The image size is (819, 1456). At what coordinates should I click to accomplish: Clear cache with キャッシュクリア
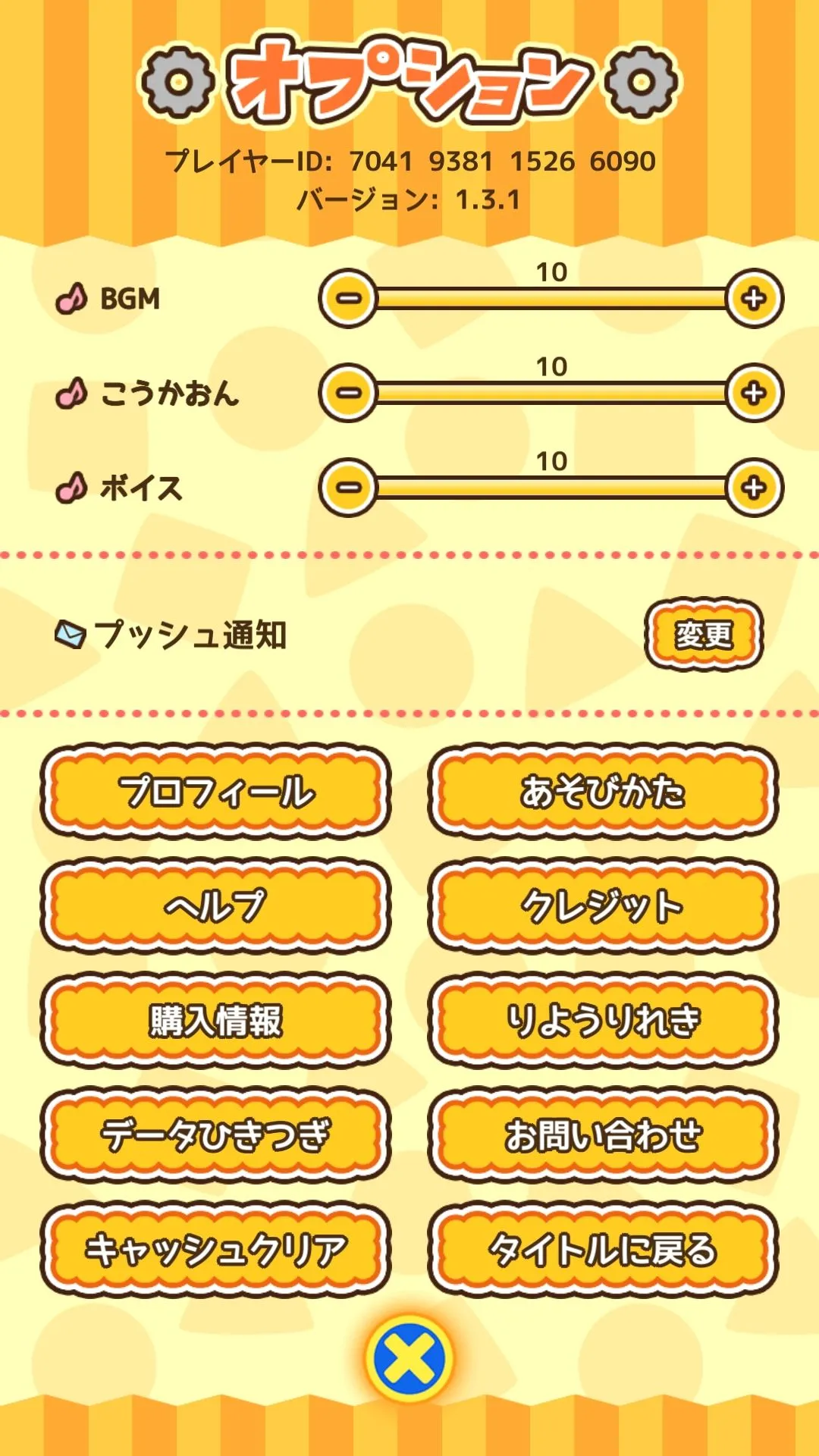pyautogui.click(x=215, y=1250)
